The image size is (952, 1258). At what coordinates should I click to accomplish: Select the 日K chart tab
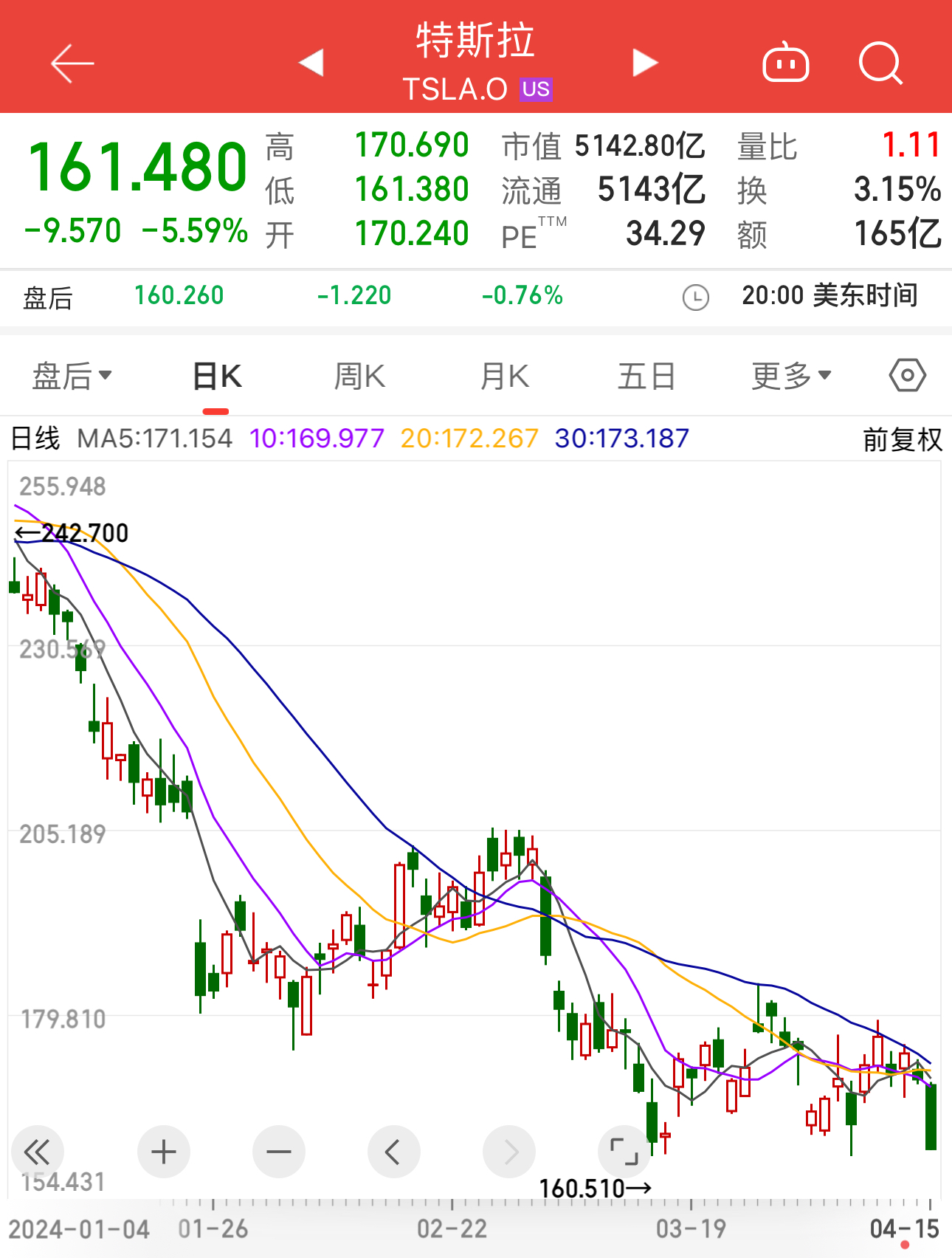216,377
